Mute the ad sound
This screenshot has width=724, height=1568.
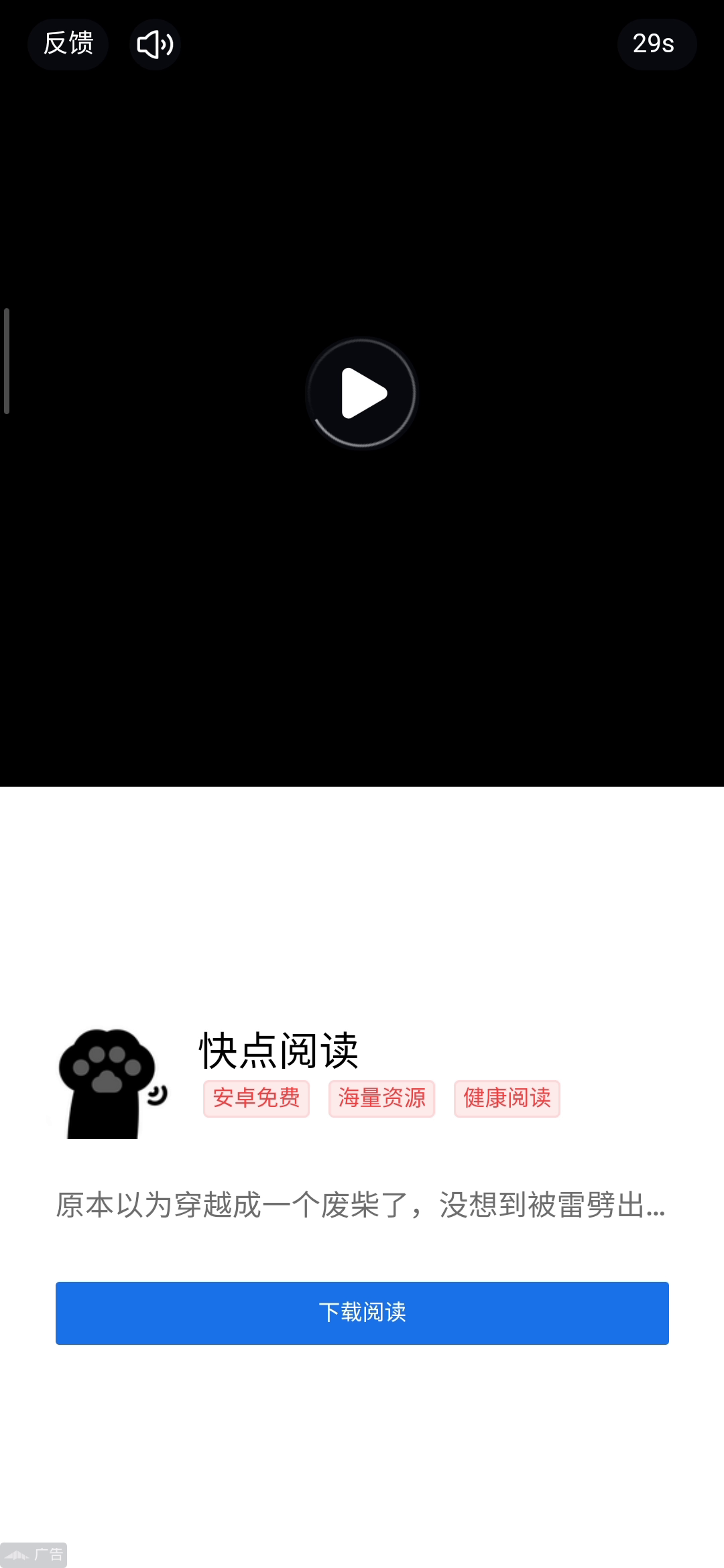pyautogui.click(x=155, y=44)
